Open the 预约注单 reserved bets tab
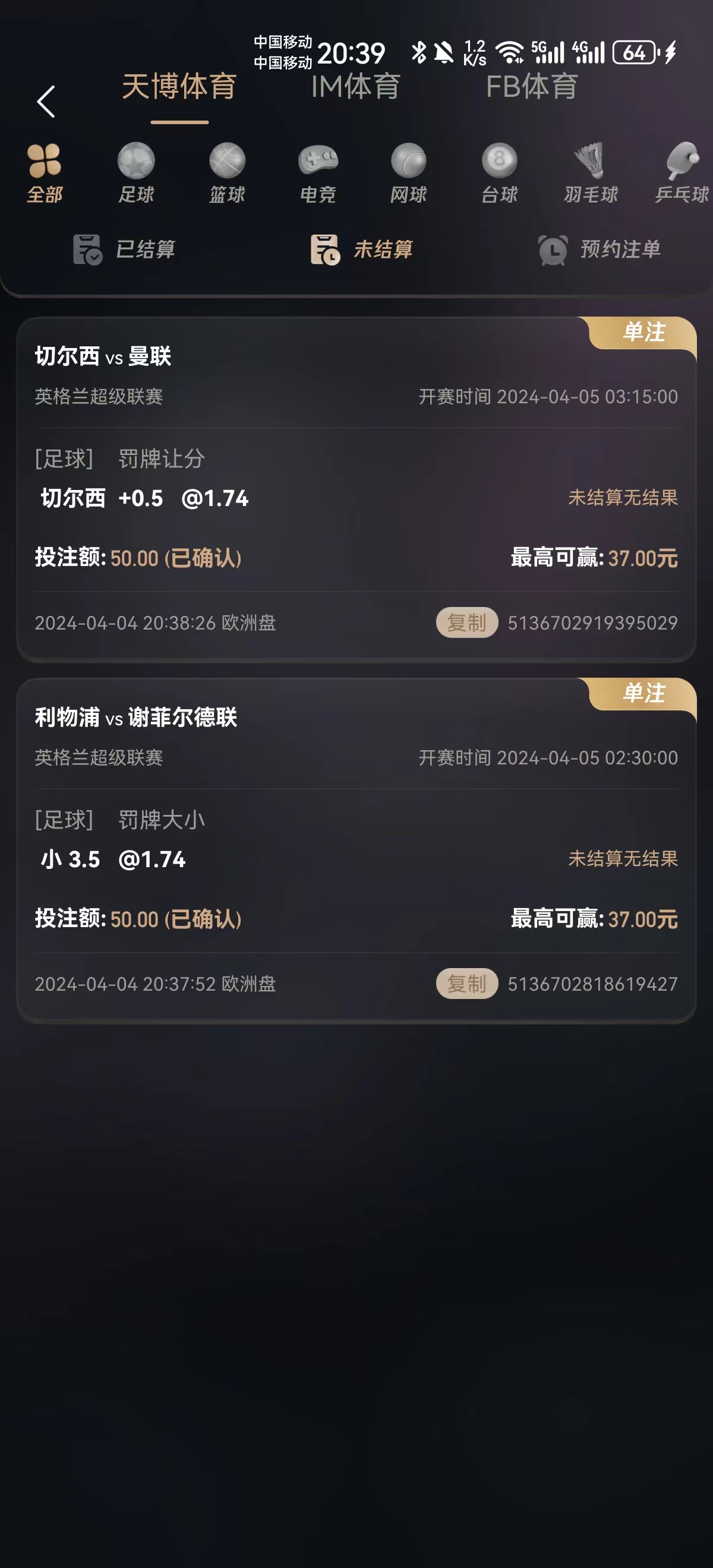Viewport: 713px width, 1568px height. [600, 249]
